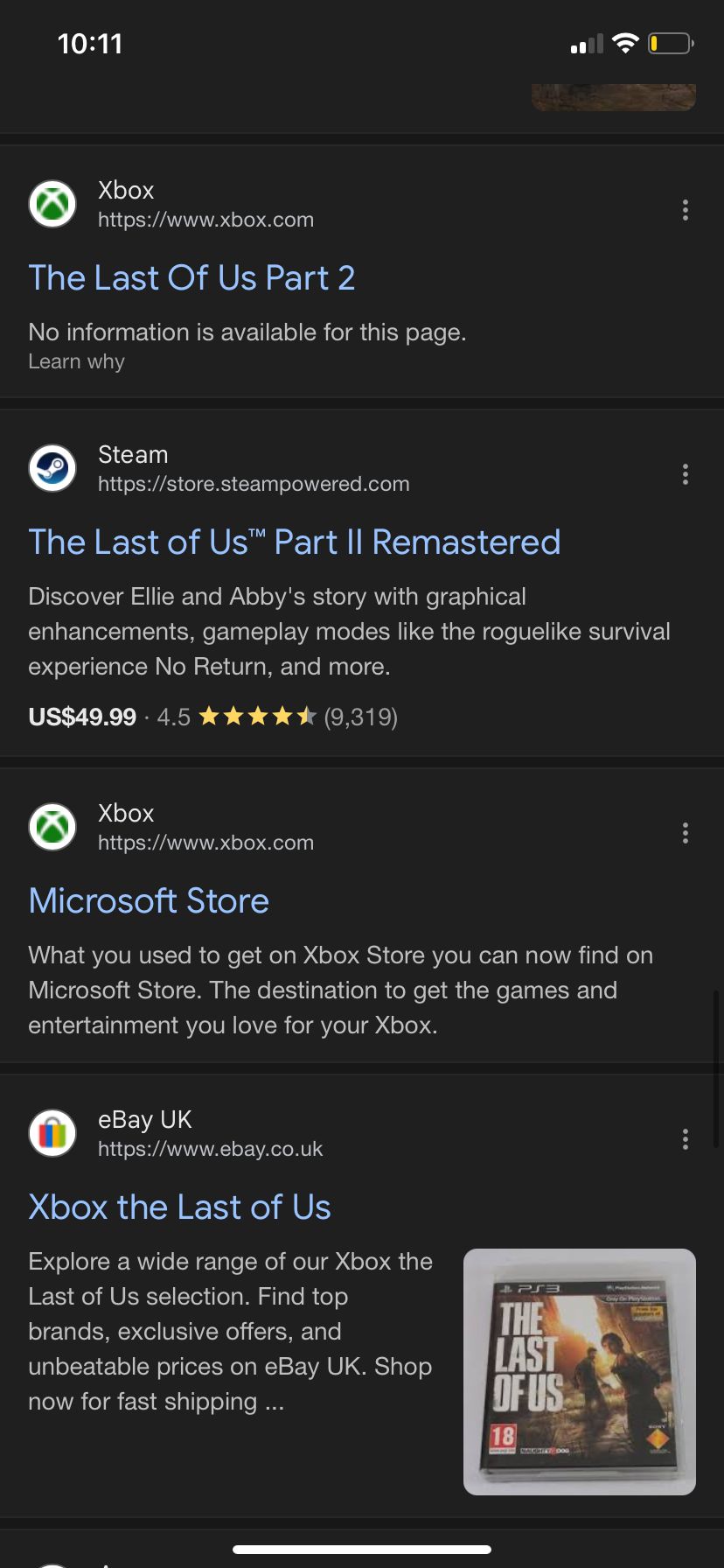This screenshot has width=724, height=1568.
Task: Tap the Xbox logo beside the first result
Action: click(x=52, y=205)
